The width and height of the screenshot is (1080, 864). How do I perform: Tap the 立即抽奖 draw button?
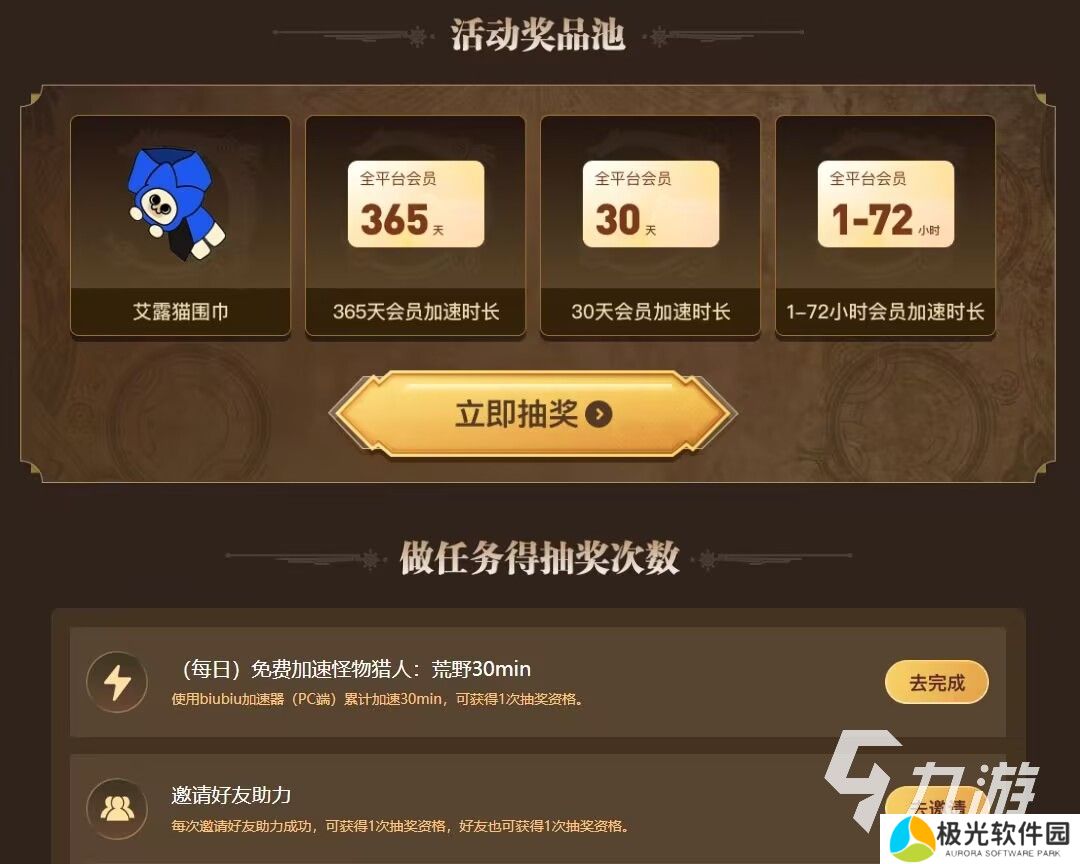533,414
